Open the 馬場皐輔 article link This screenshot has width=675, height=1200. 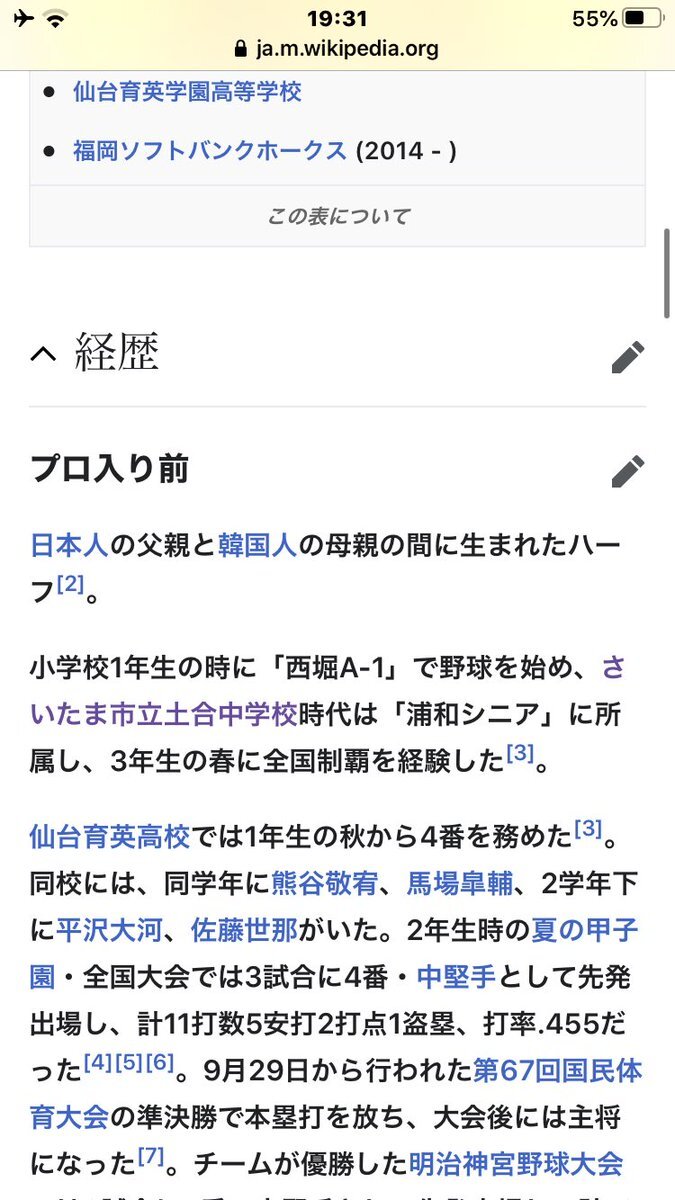(x=459, y=883)
